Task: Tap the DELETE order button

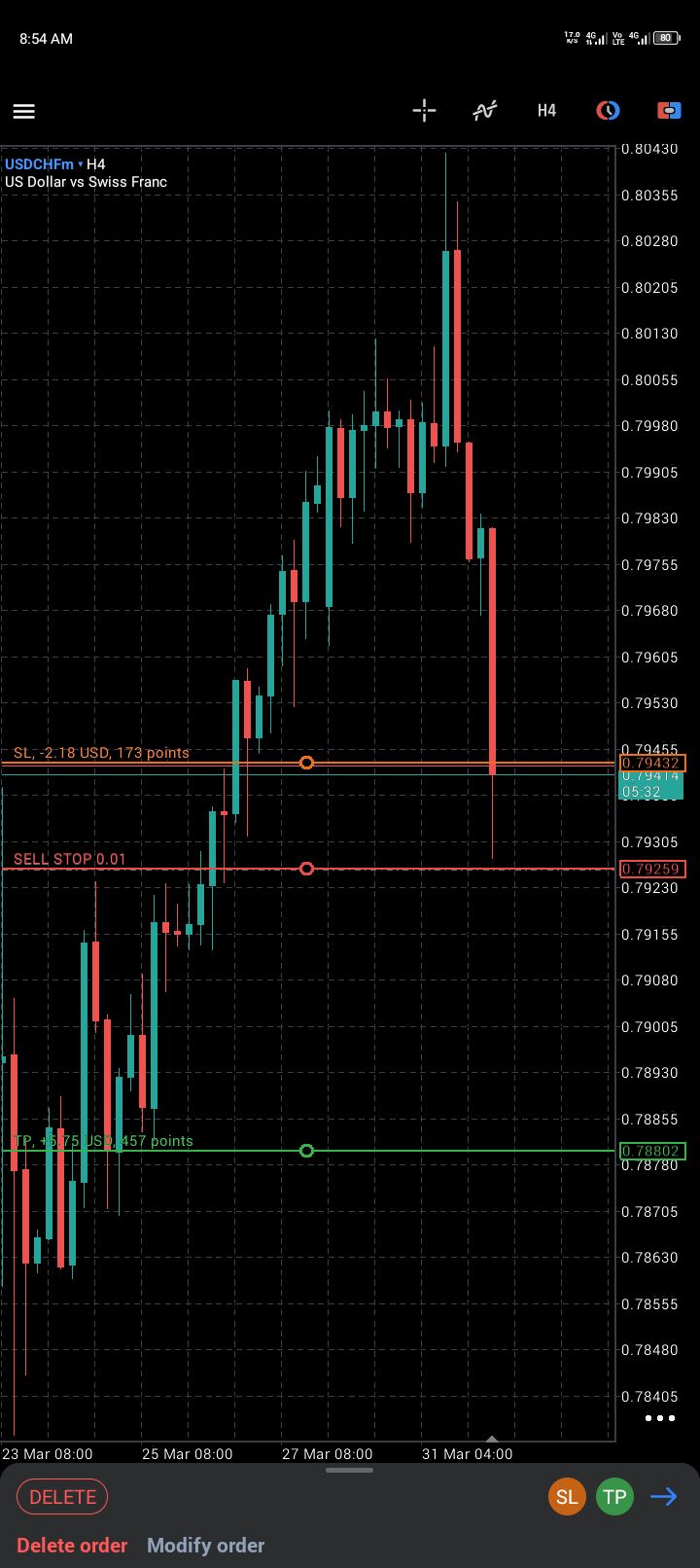Action: [x=62, y=1497]
